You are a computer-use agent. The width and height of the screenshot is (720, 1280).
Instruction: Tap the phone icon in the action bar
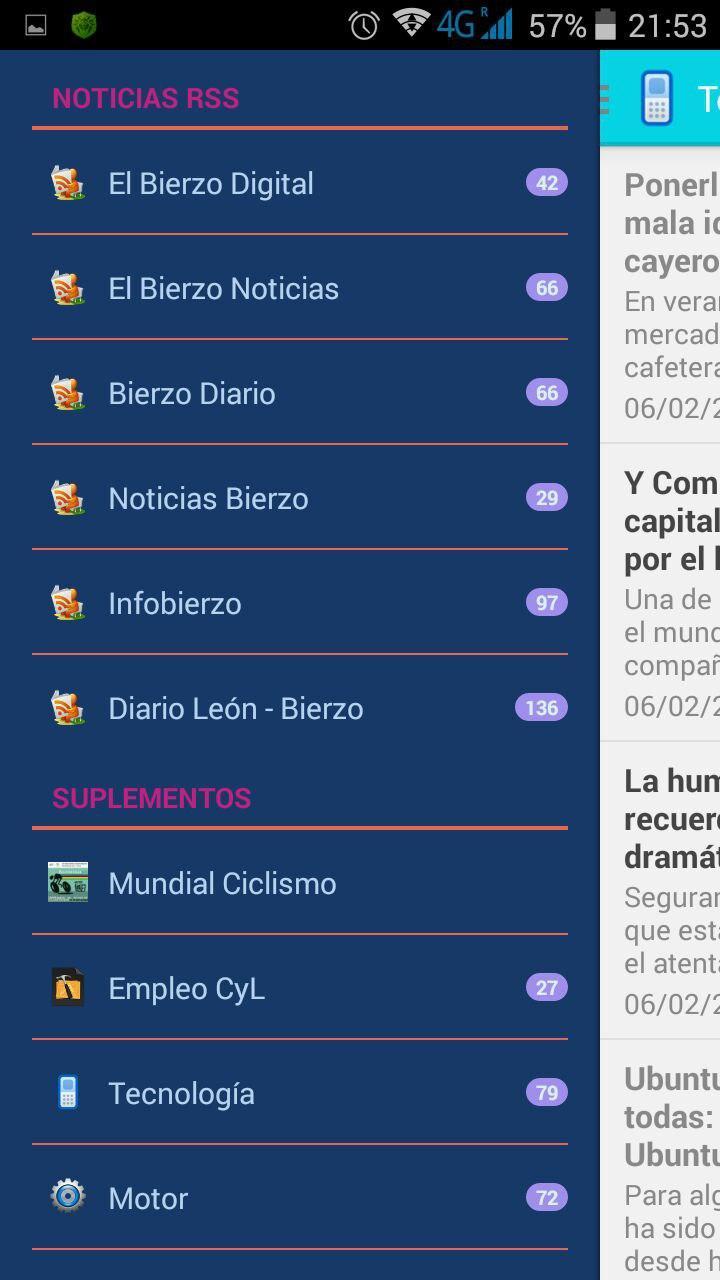[657, 99]
